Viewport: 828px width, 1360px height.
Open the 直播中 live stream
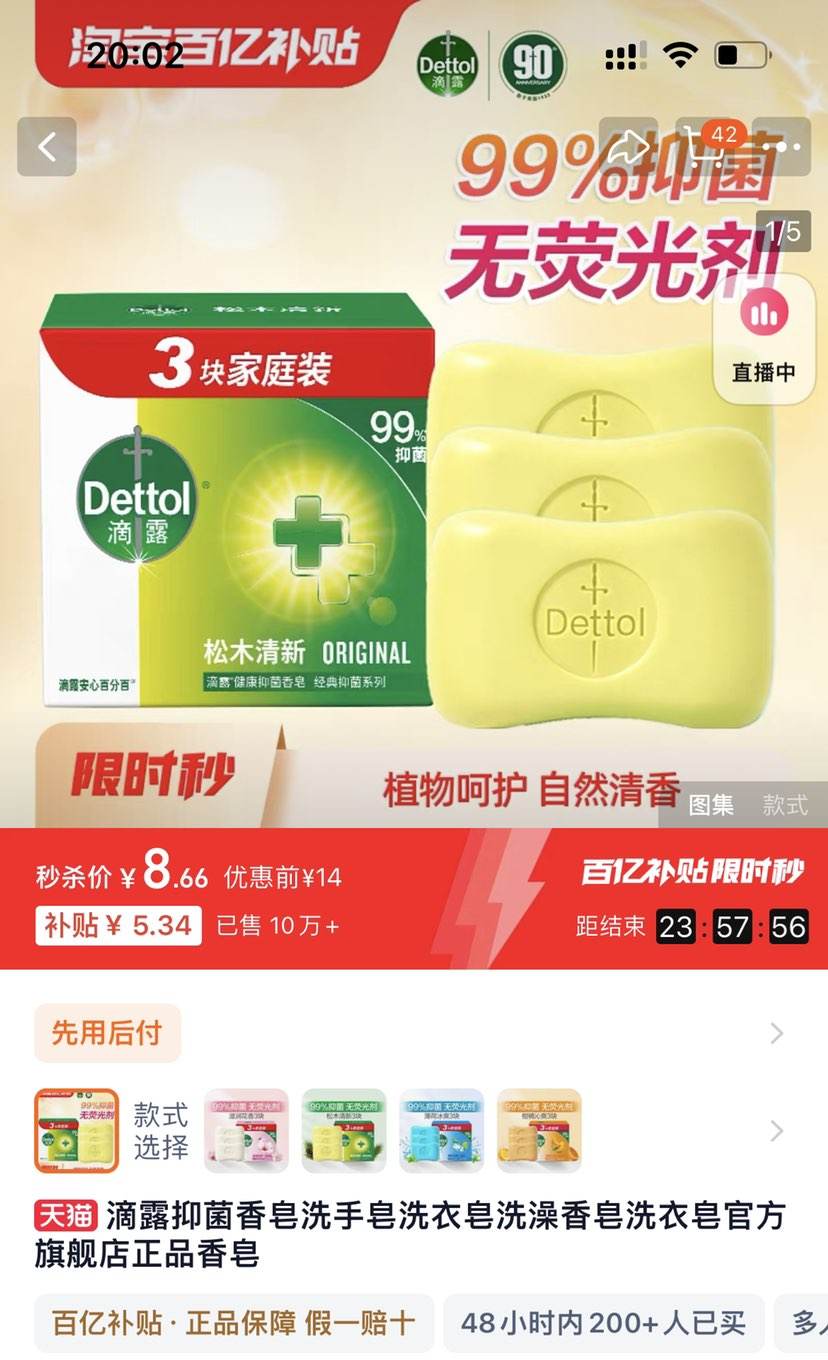pos(764,340)
